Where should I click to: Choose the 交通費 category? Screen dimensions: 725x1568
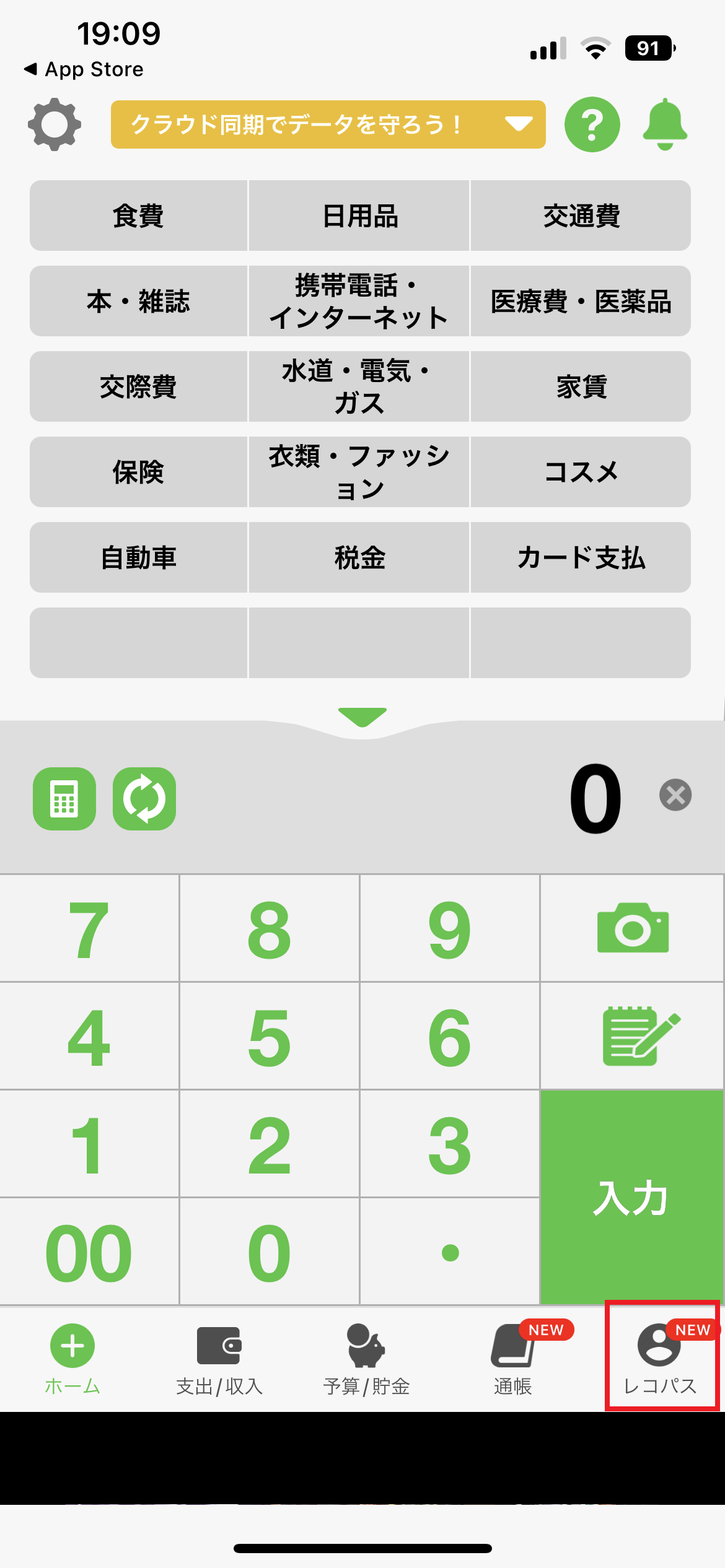pyautogui.click(x=581, y=216)
